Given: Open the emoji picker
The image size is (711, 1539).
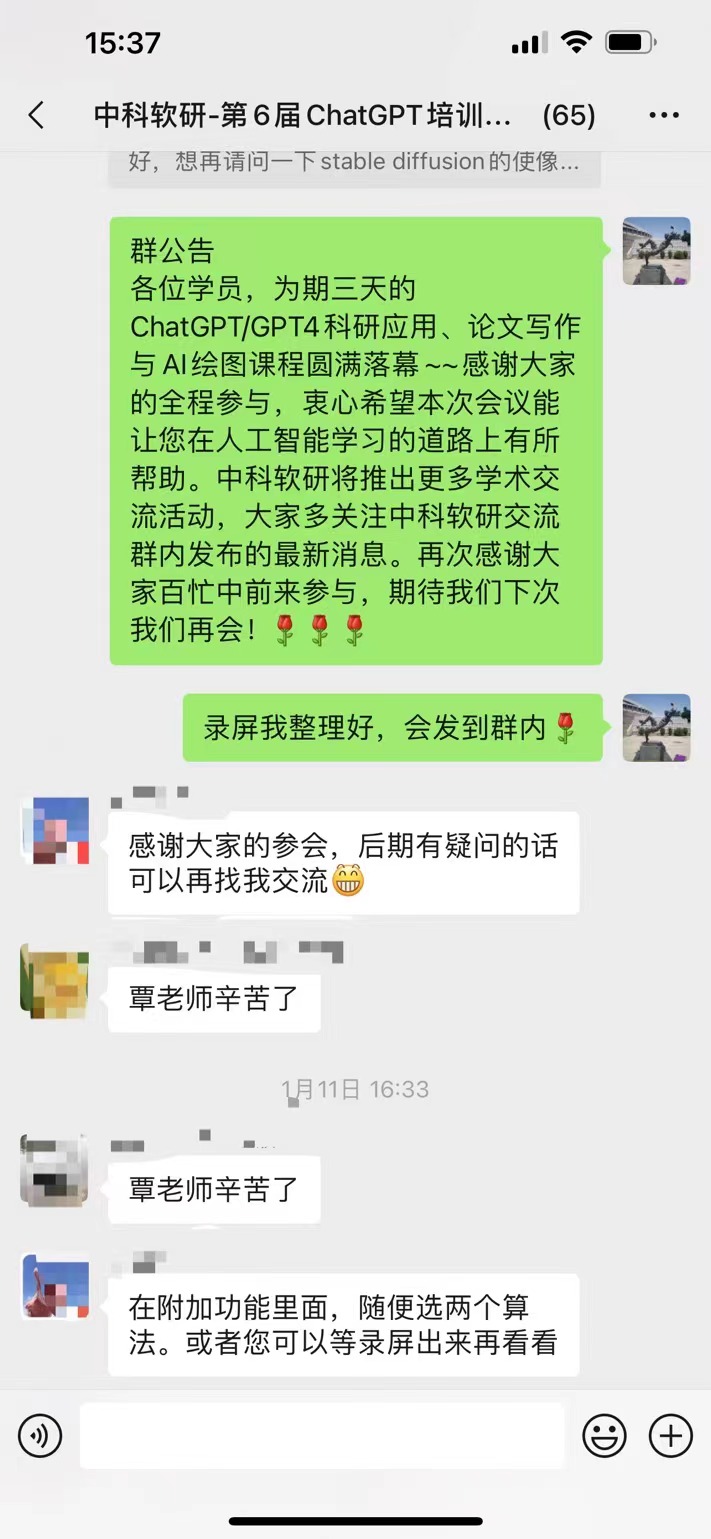Looking at the screenshot, I should coord(604,1436).
